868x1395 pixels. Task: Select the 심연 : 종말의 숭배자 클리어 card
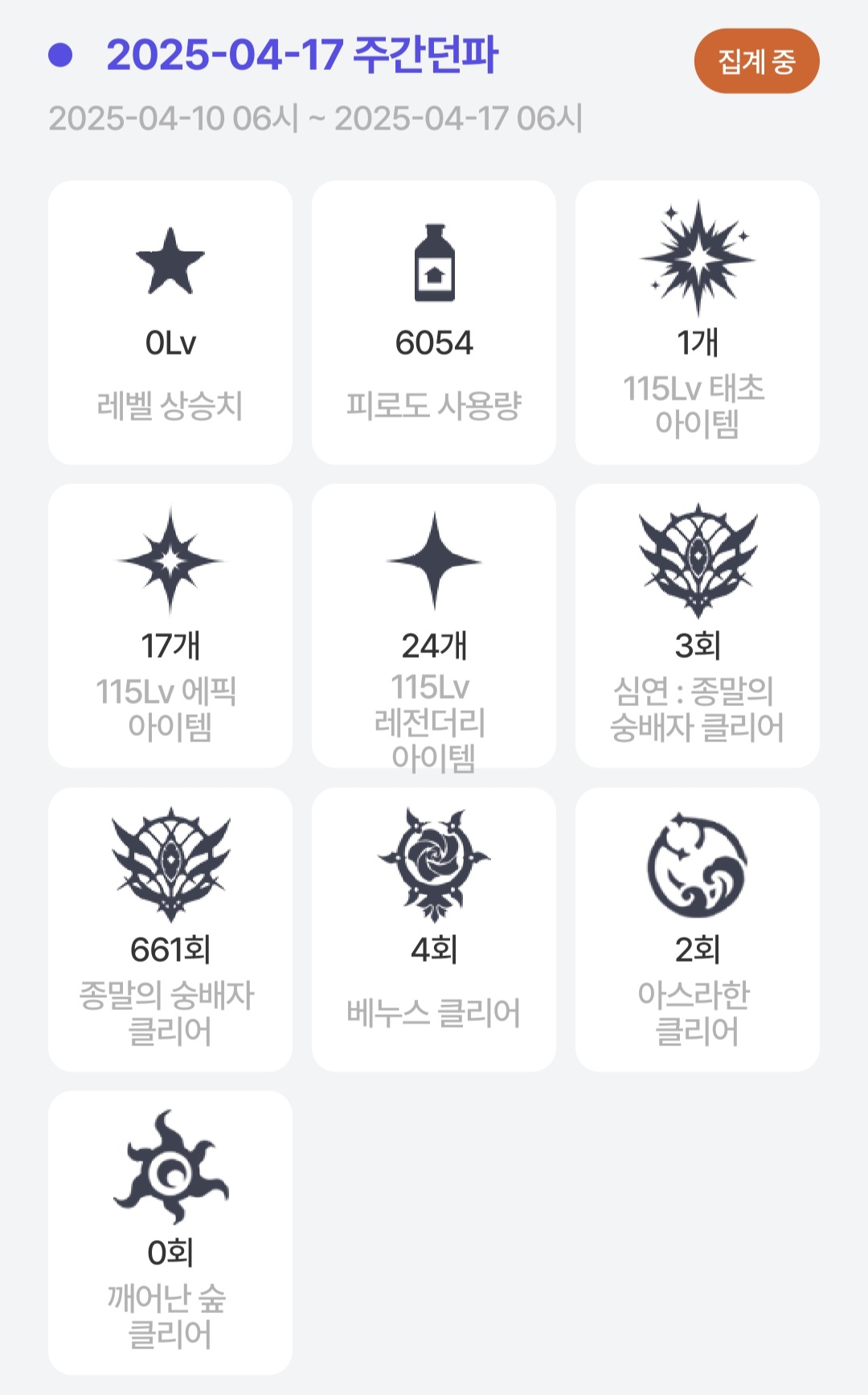coord(698,626)
